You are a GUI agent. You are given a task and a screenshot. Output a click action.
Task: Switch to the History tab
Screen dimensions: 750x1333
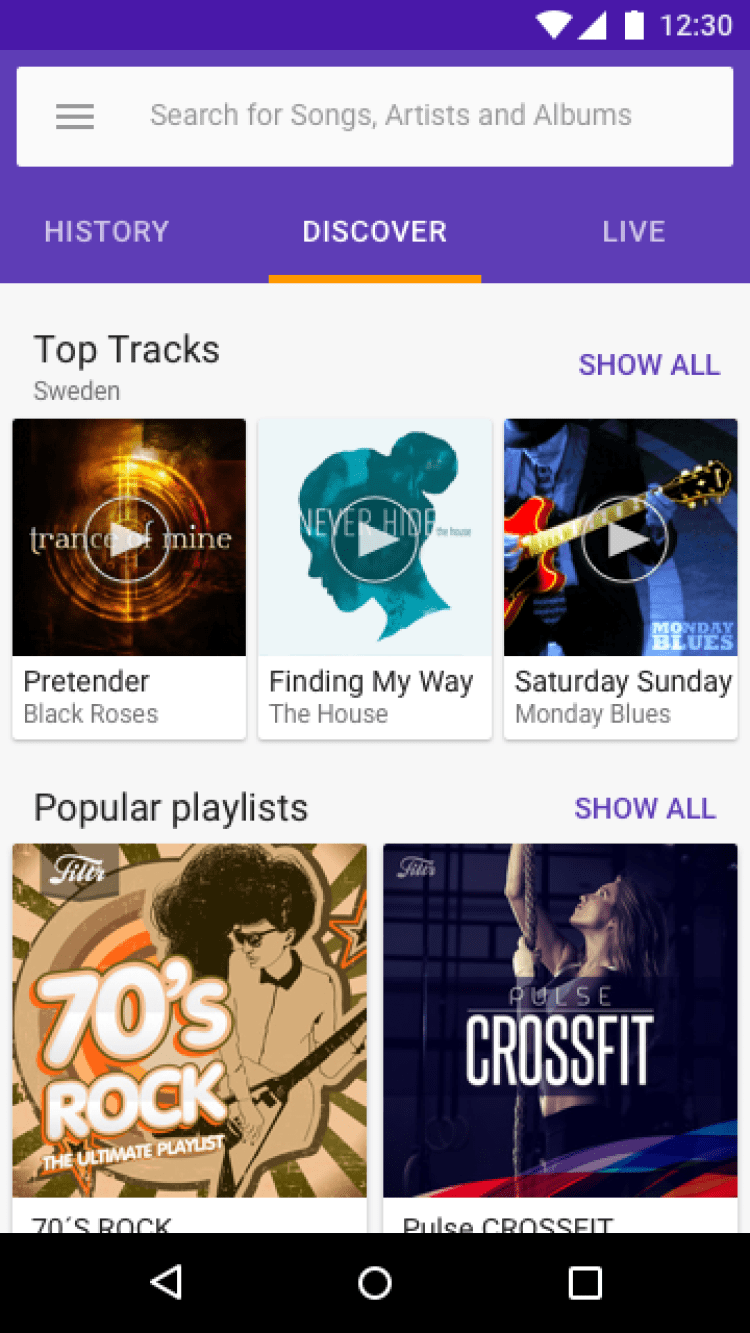[107, 232]
